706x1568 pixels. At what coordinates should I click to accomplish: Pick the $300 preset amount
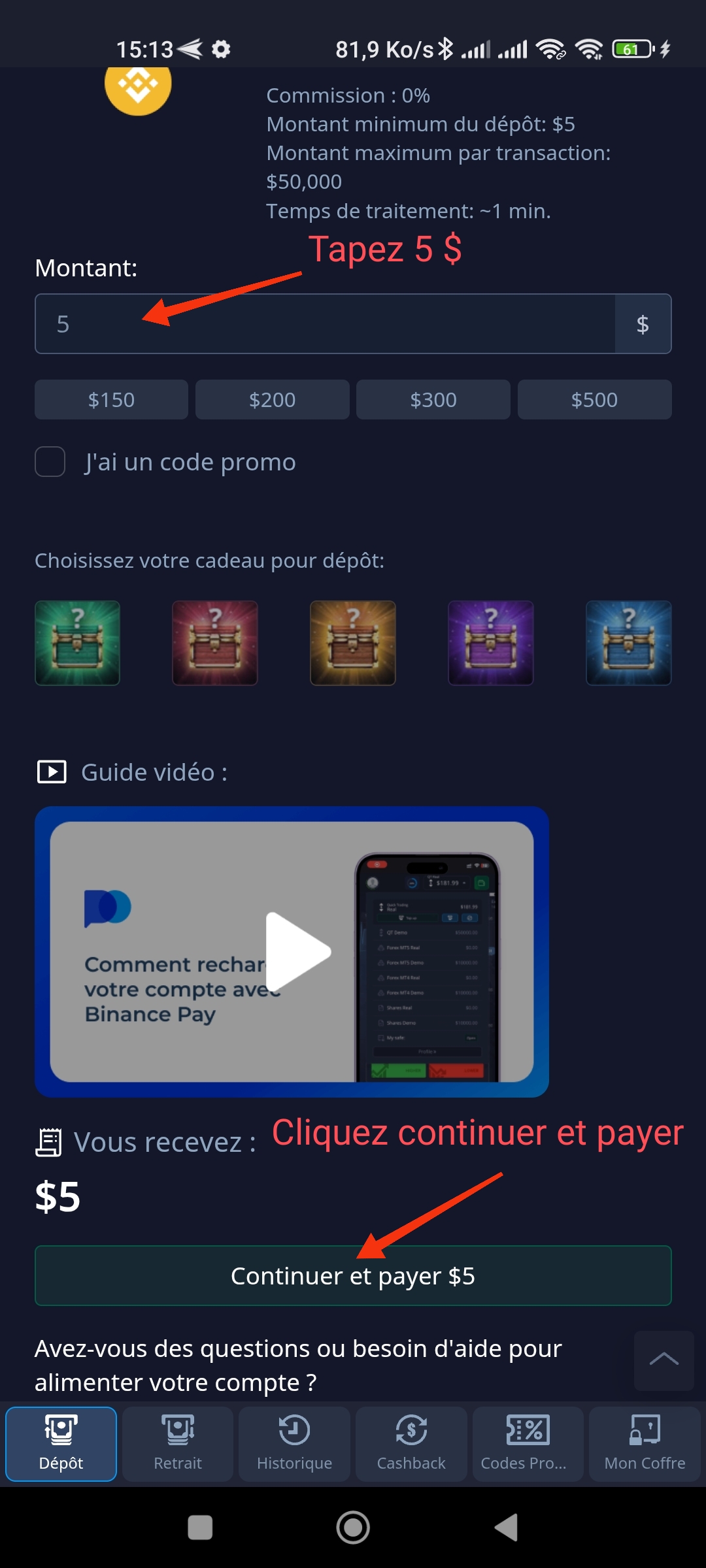(x=433, y=399)
